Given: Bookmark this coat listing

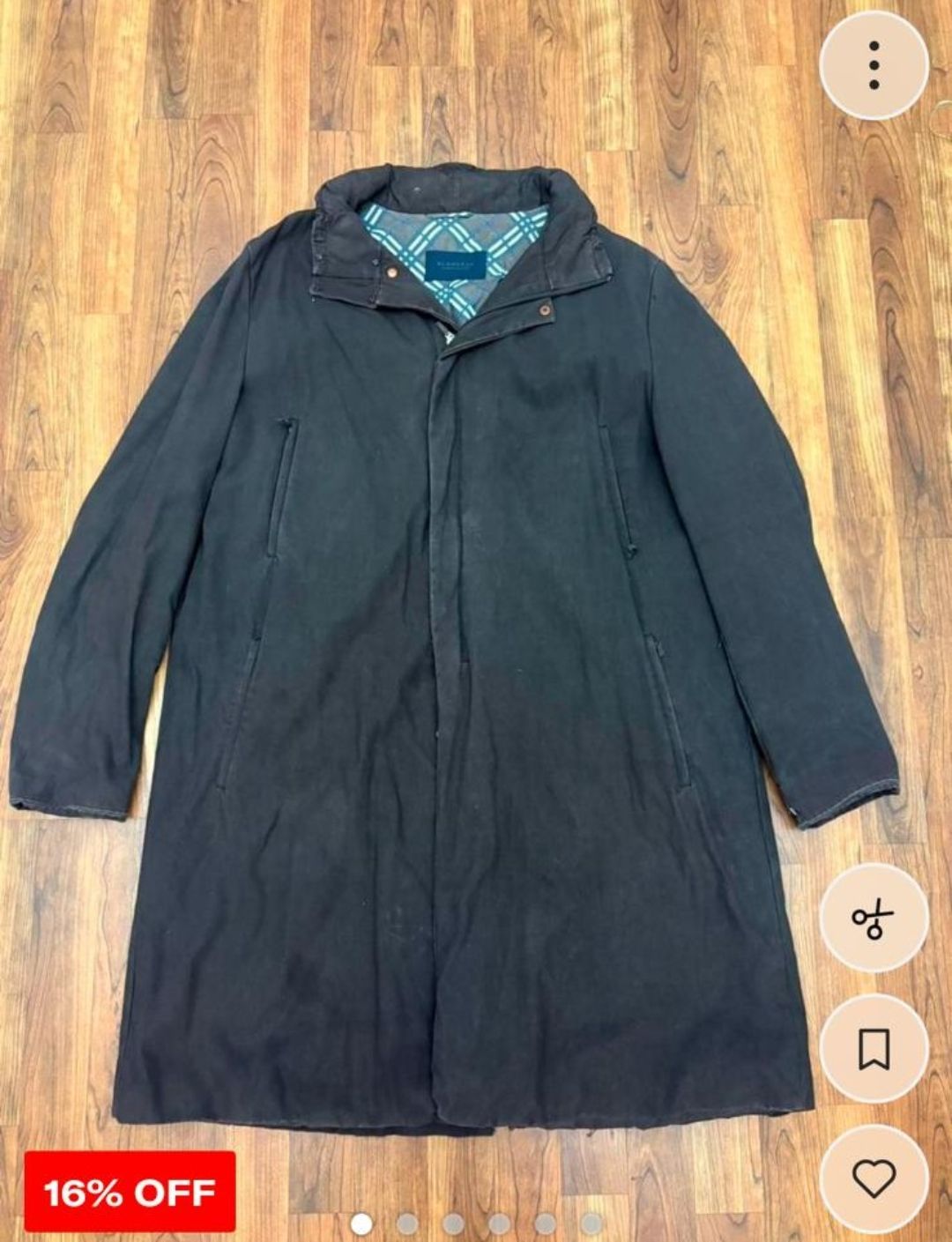Looking at the screenshot, I should (874, 1048).
